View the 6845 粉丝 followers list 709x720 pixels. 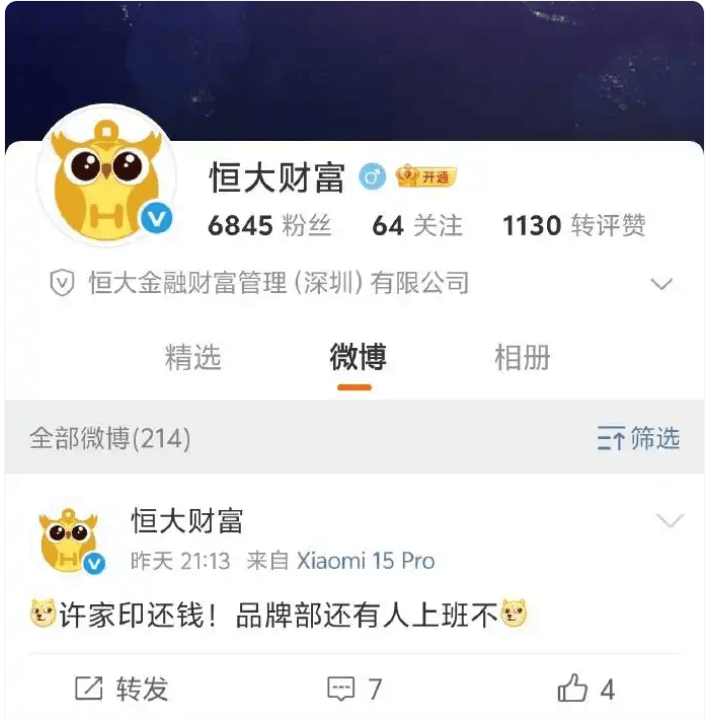(x=269, y=226)
